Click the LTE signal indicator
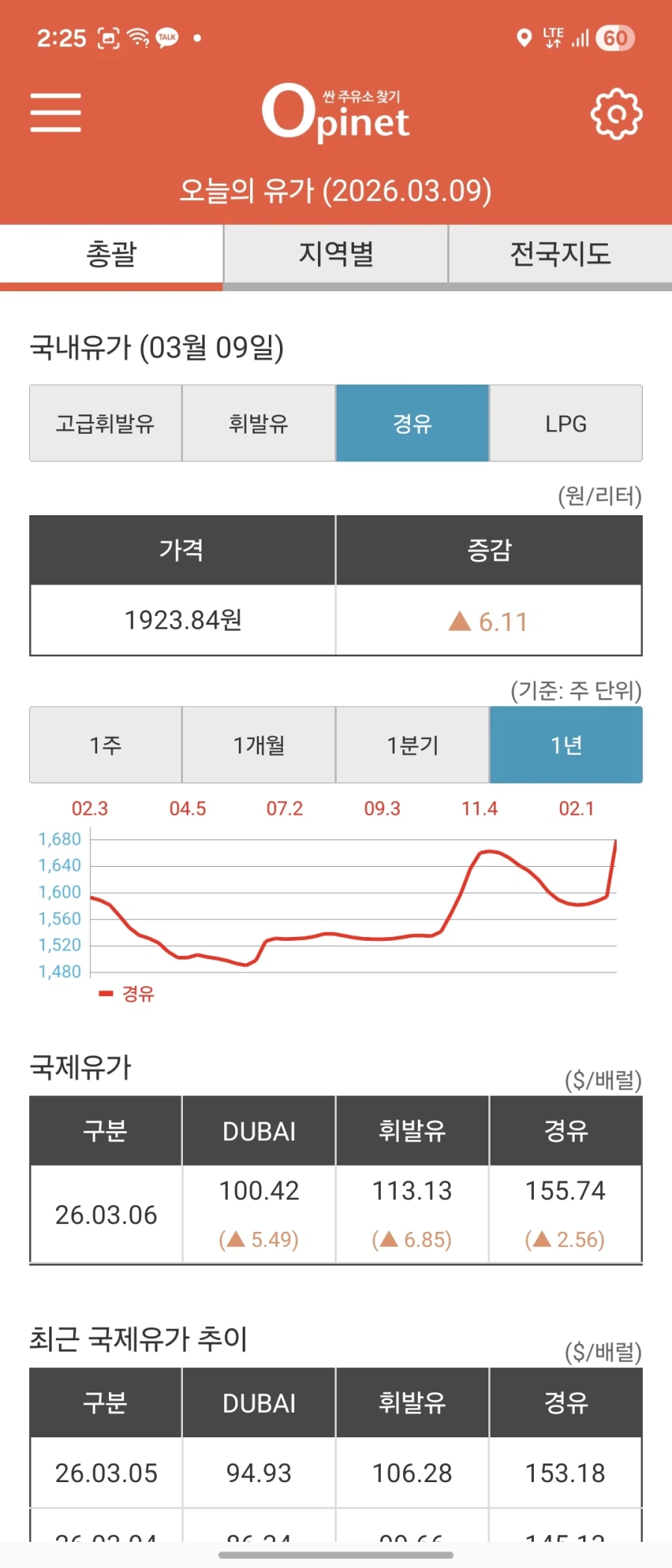The width and height of the screenshot is (672, 1568). [x=553, y=37]
